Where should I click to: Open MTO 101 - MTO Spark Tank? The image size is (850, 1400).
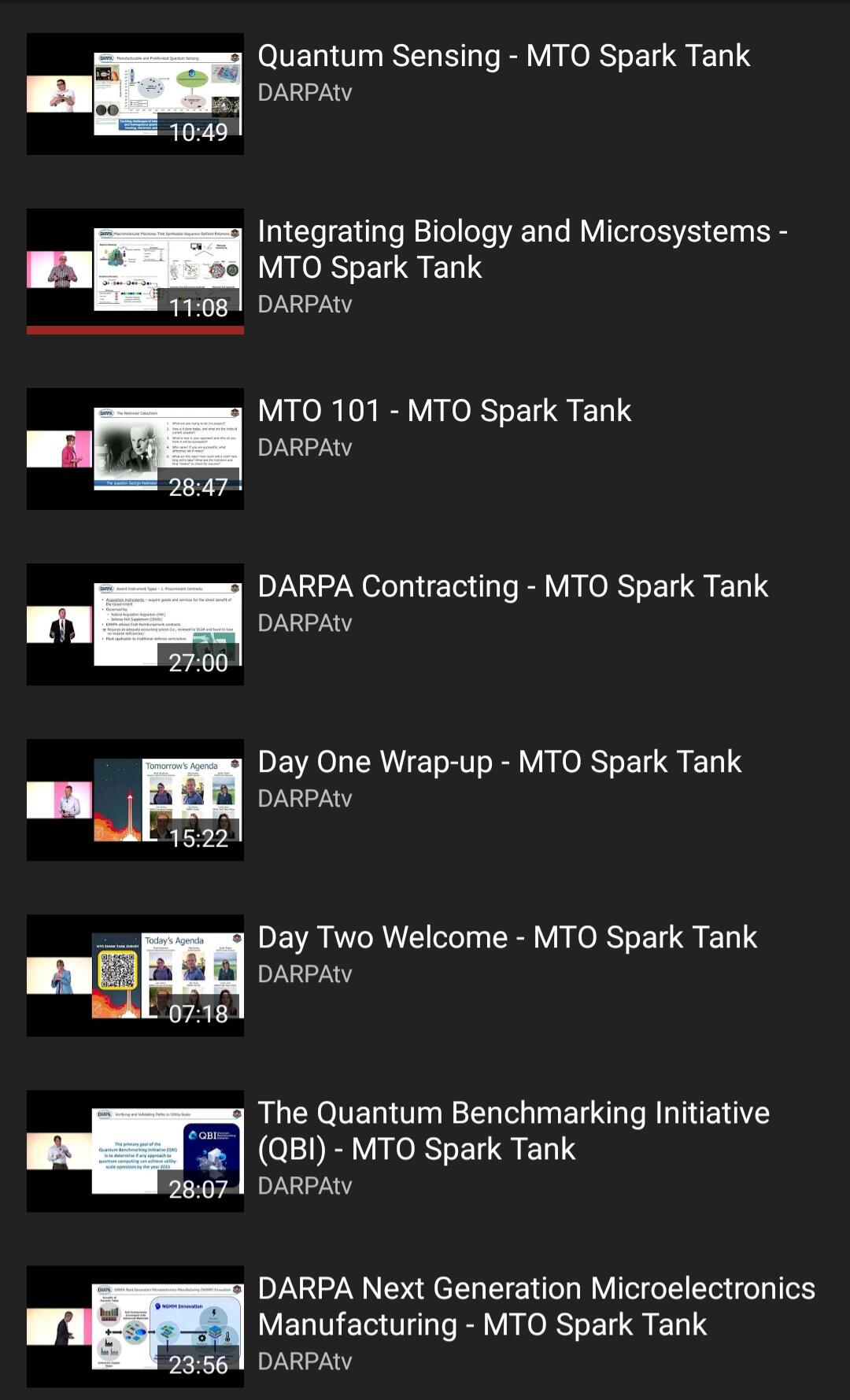445,412
